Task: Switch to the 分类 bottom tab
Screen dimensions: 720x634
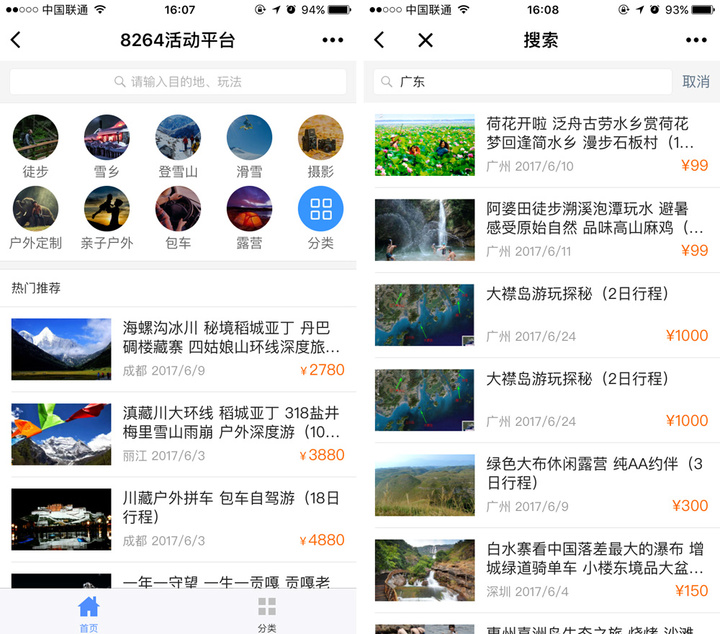Action: click(266, 612)
